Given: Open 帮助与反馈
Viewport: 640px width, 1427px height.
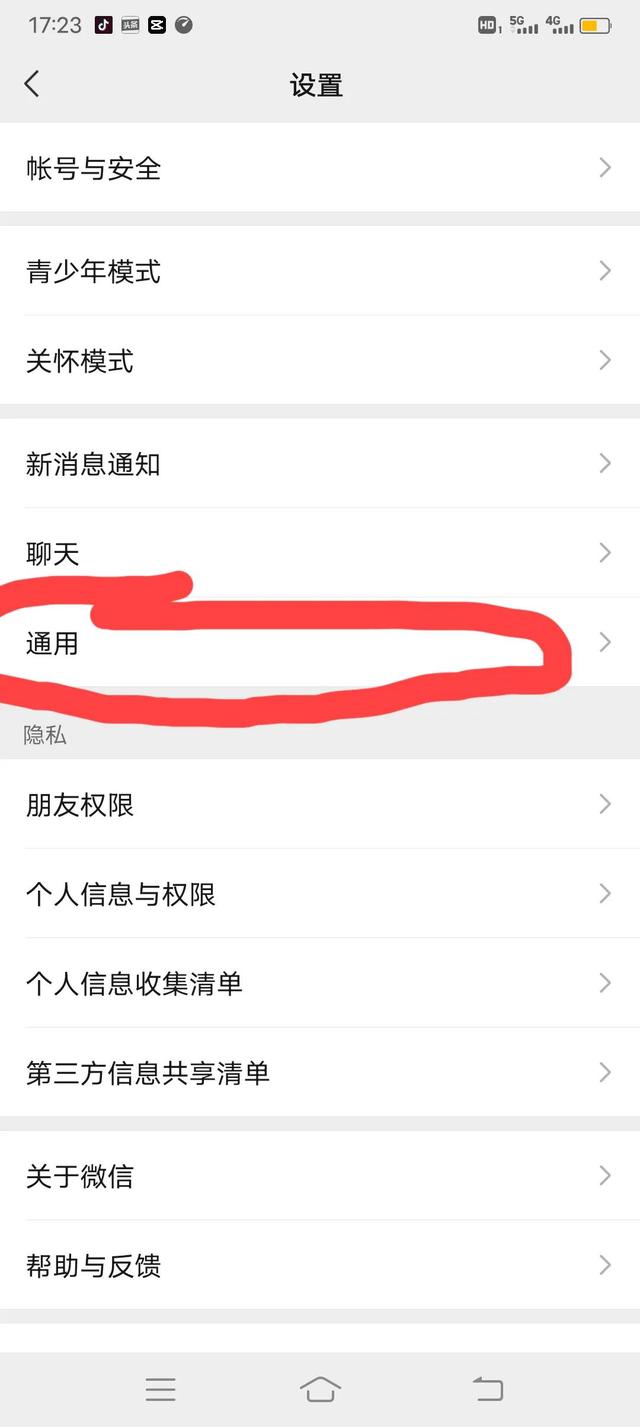Looking at the screenshot, I should point(320,1266).
